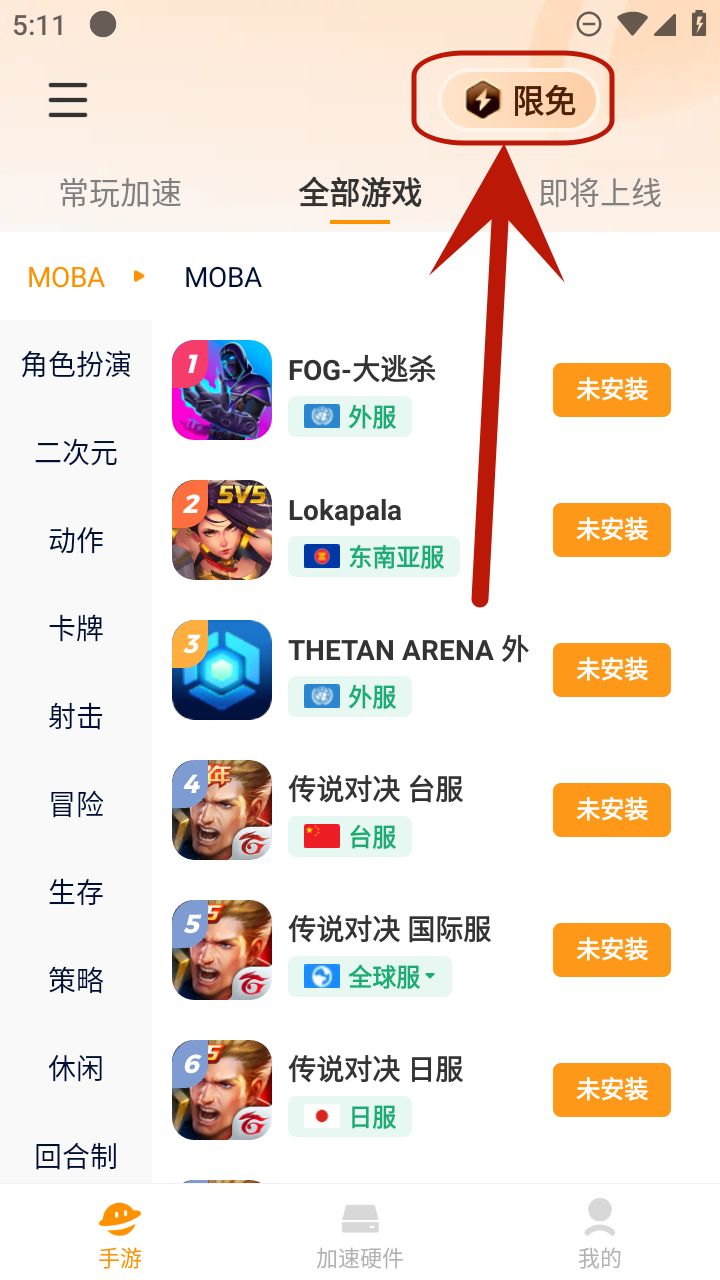Select the 休闲 category
This screenshot has height=1280, width=720.
point(76,1068)
